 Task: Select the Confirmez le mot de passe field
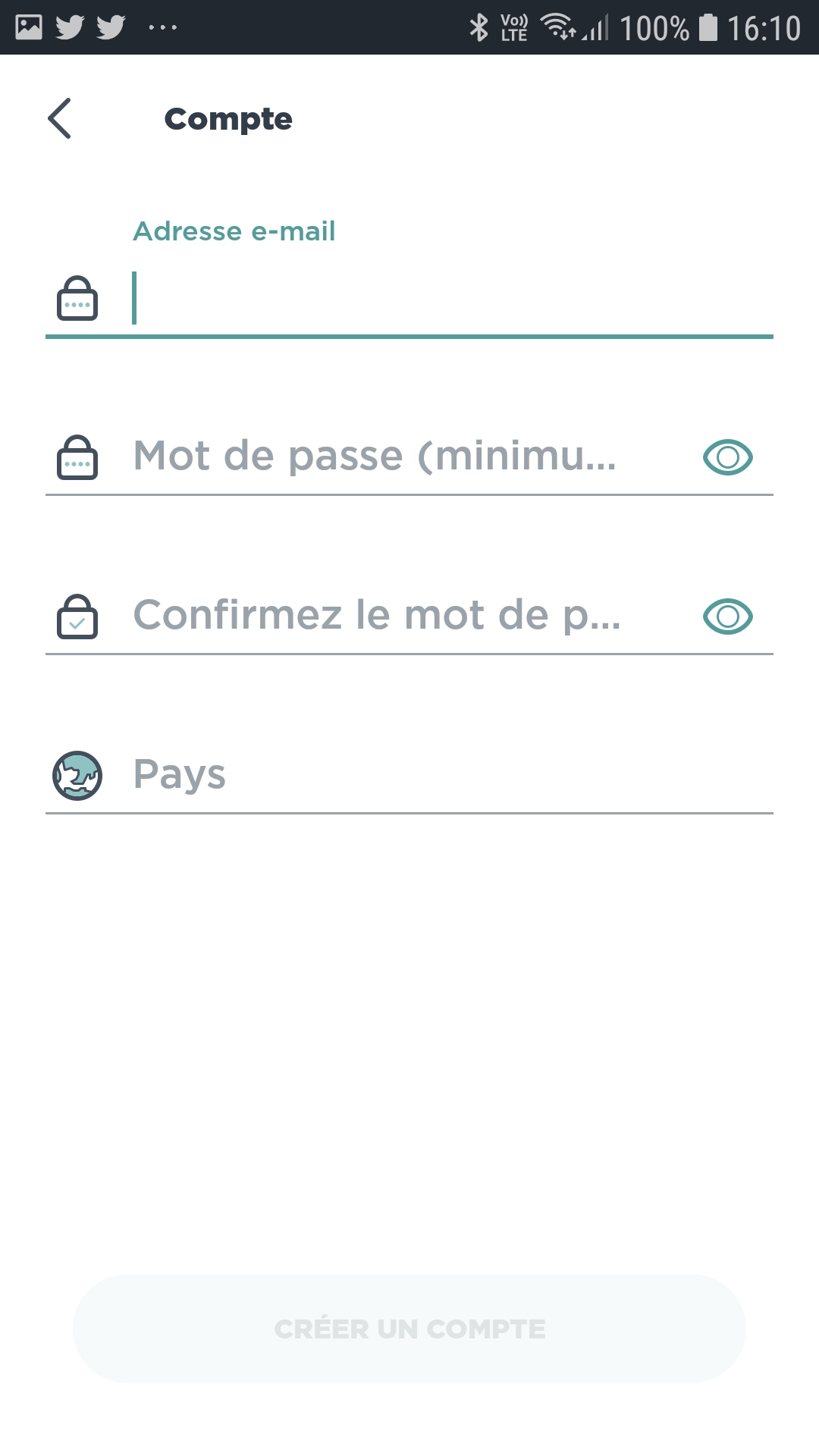[x=409, y=616]
